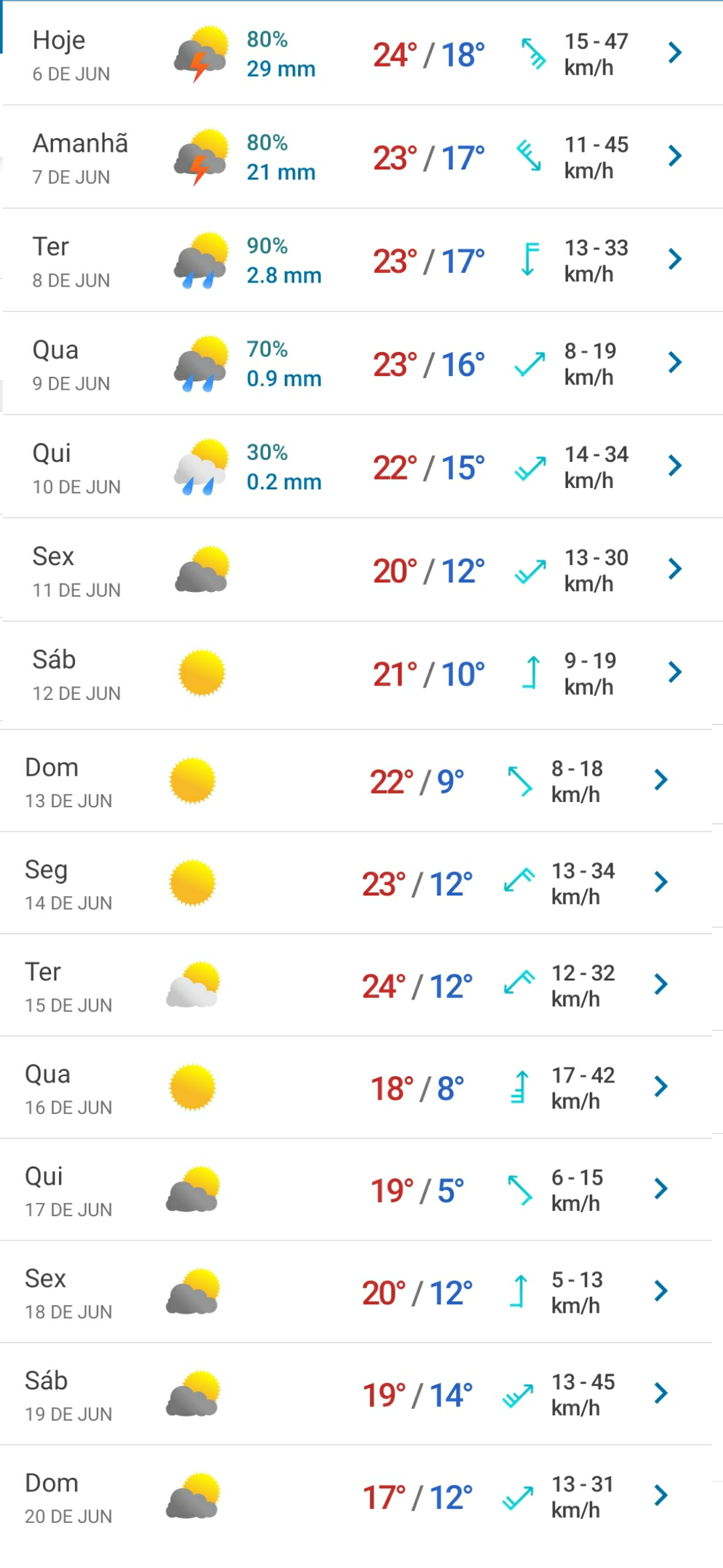
Task: View Ter 8 de Jun forecast
Action: [361, 260]
